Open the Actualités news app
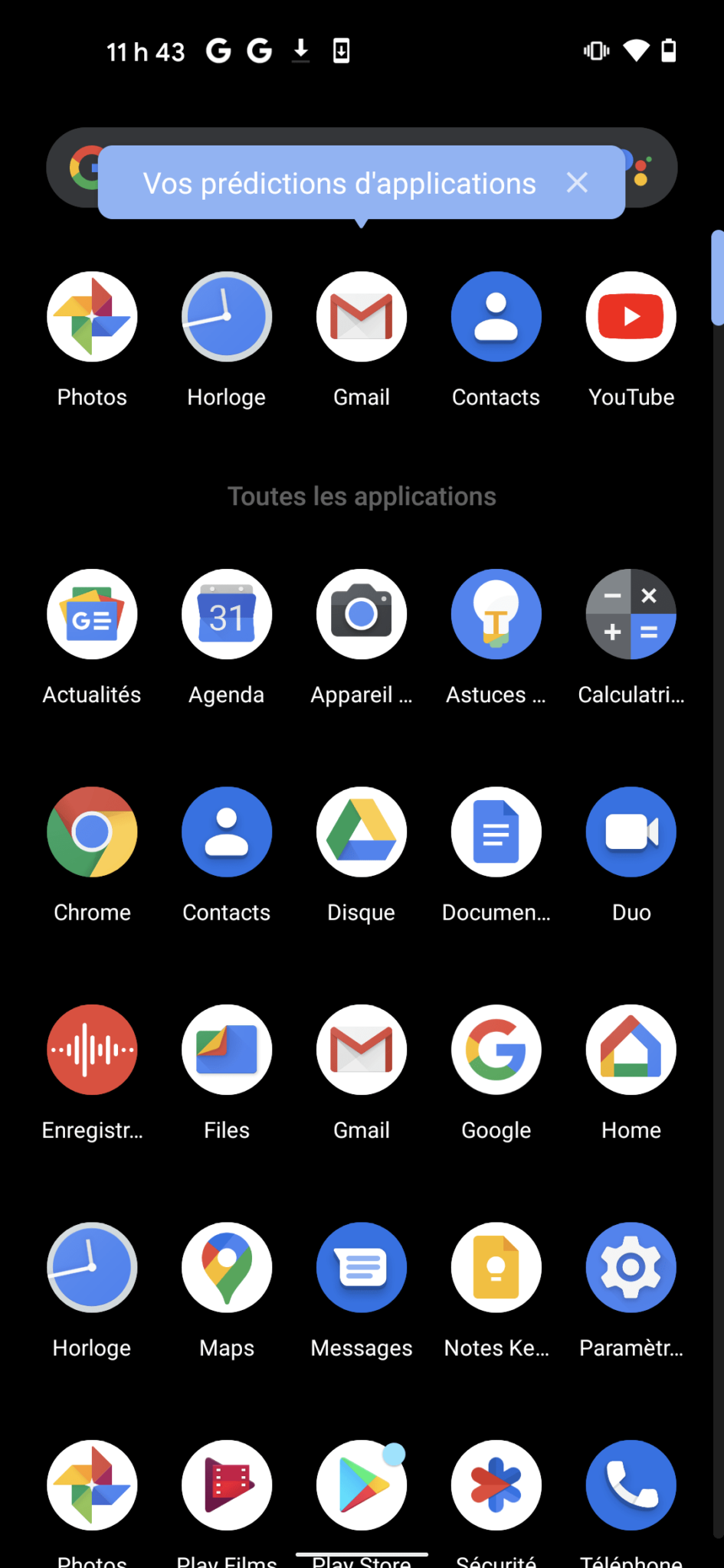 pyautogui.click(x=92, y=614)
